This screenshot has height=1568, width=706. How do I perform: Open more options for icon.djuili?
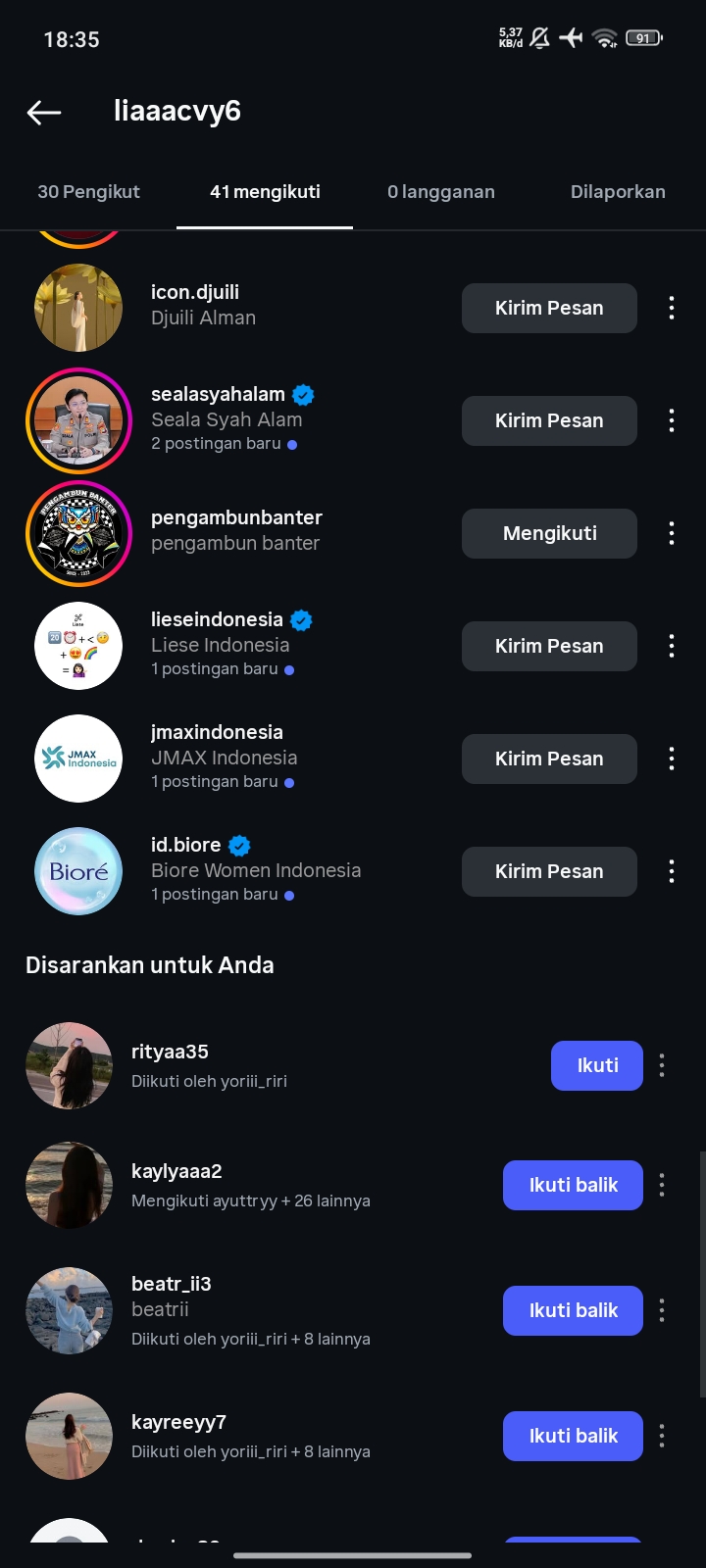[672, 308]
